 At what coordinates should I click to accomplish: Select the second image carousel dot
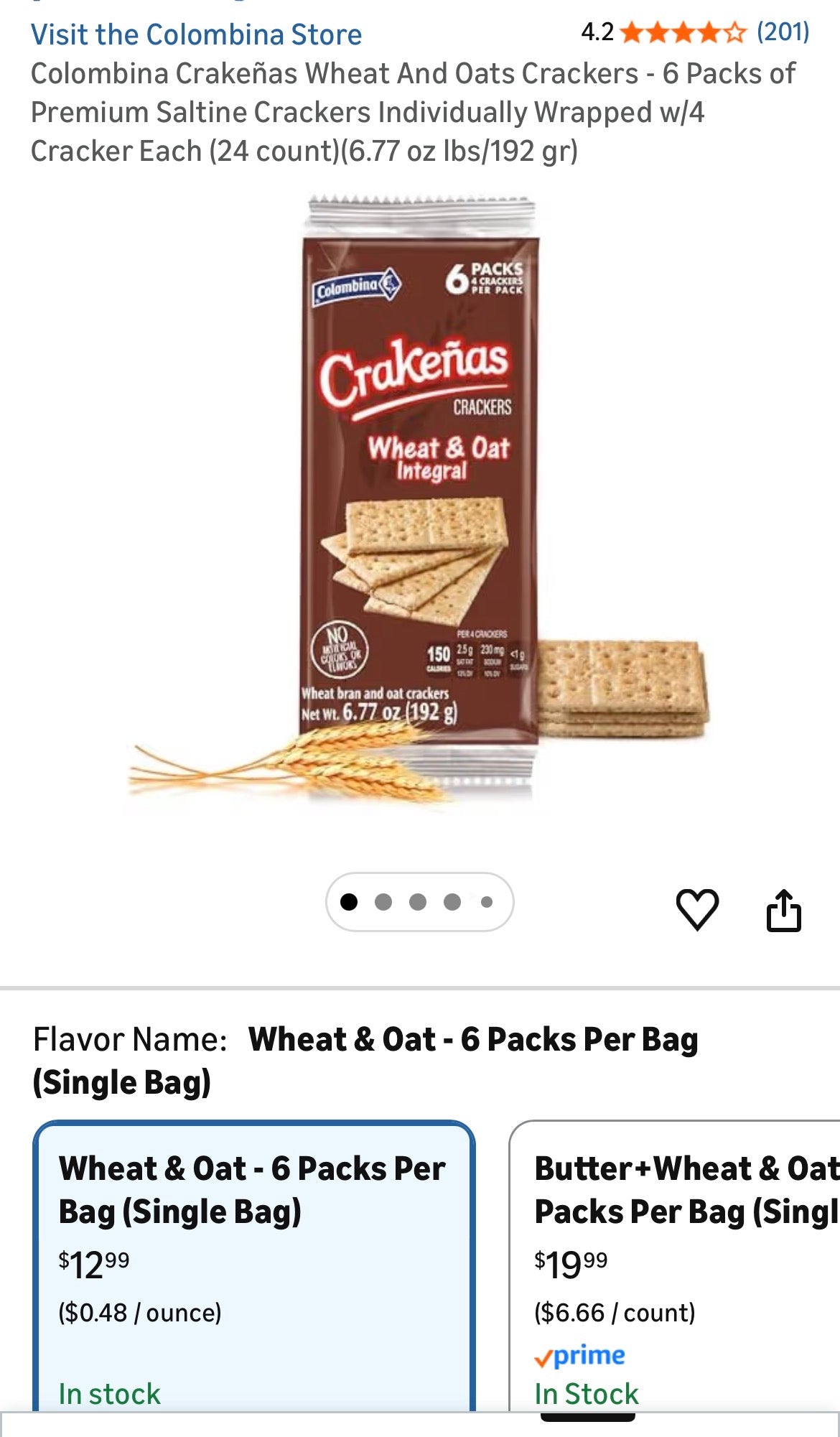coord(383,903)
